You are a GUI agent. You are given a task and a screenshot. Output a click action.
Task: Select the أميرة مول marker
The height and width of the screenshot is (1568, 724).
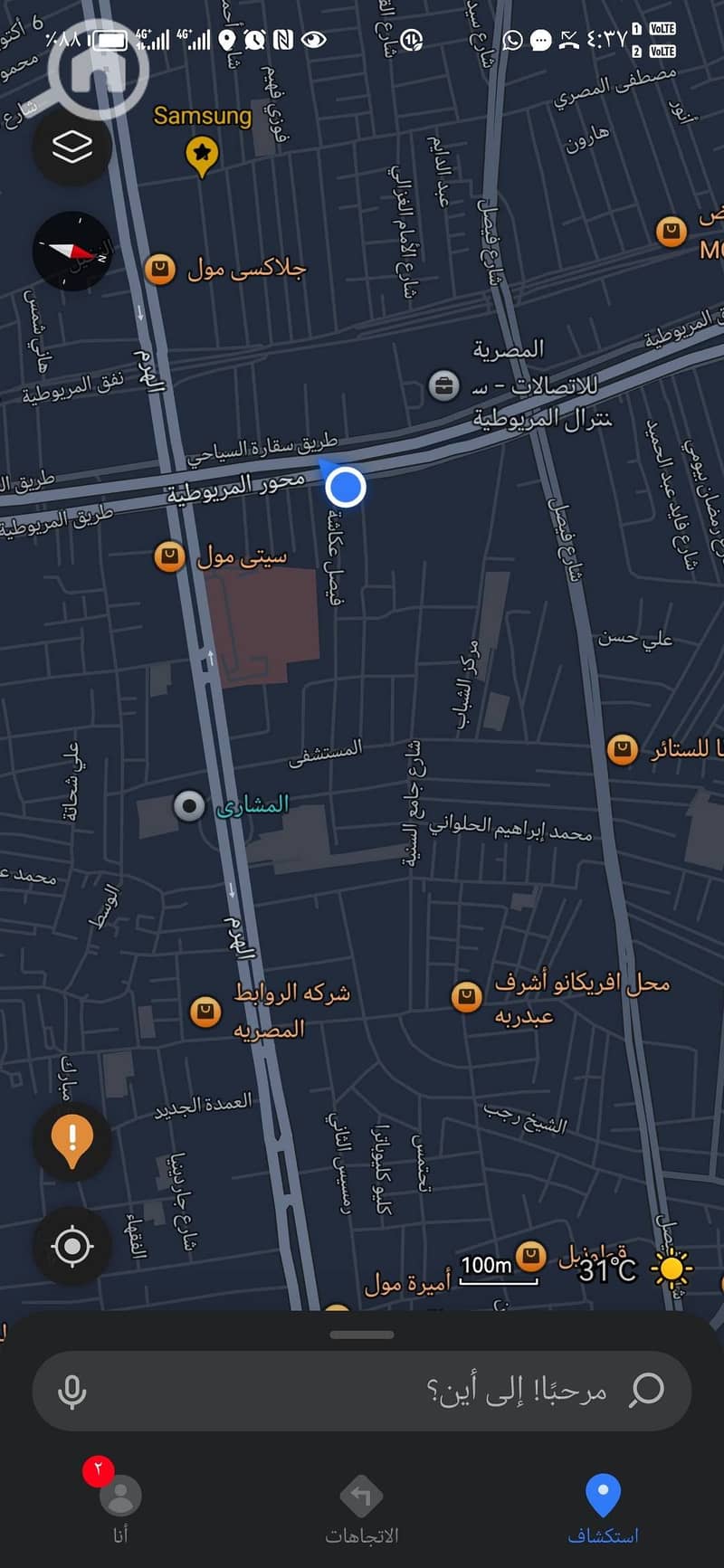[x=407, y=1285]
